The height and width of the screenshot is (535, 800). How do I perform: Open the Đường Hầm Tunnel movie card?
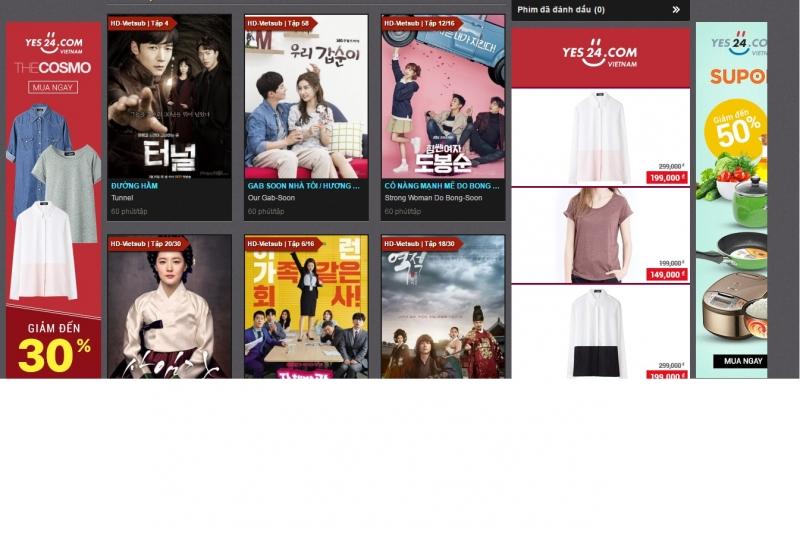169,100
